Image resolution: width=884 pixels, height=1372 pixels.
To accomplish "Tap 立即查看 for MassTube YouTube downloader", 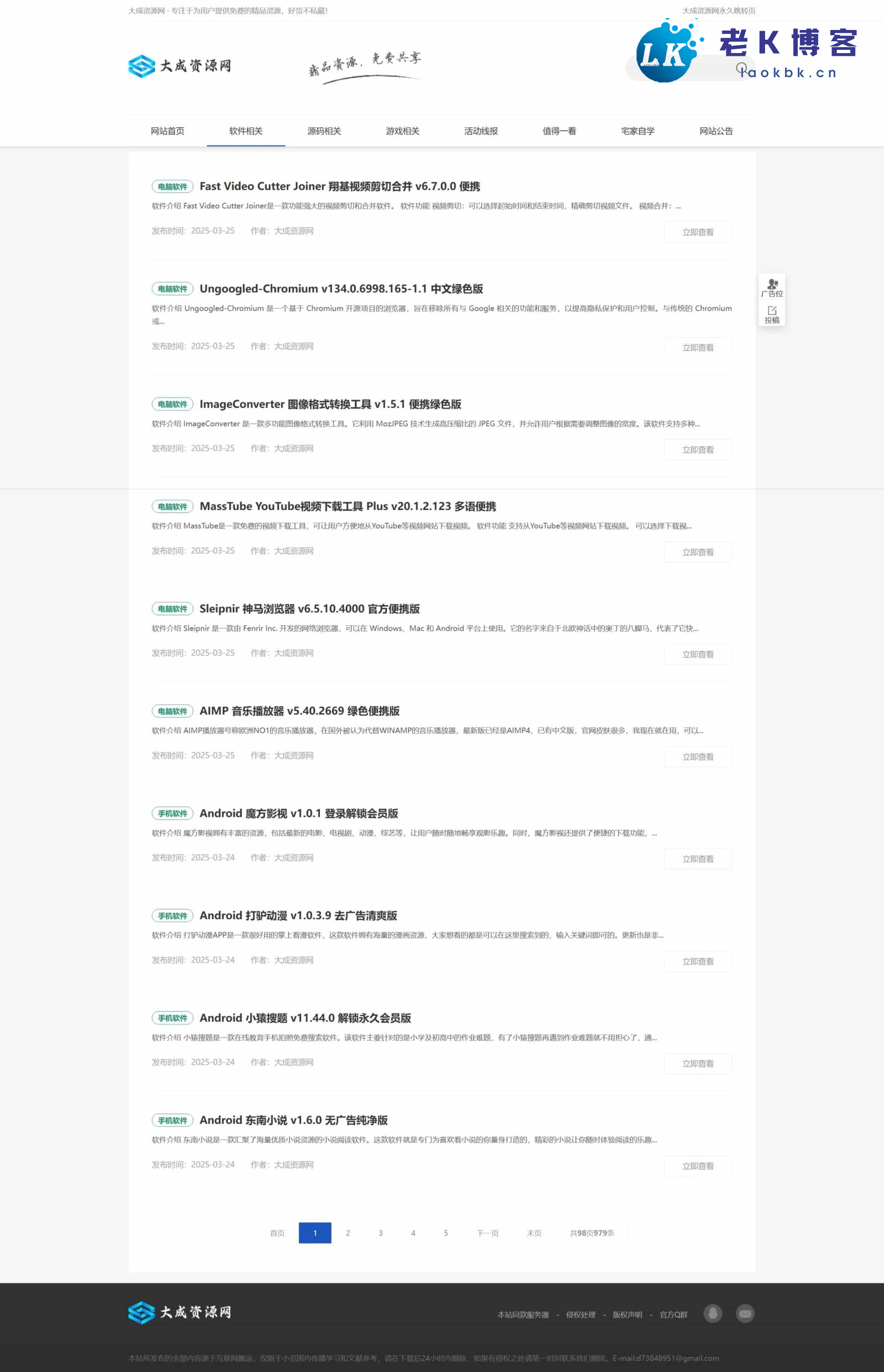I will [x=698, y=552].
